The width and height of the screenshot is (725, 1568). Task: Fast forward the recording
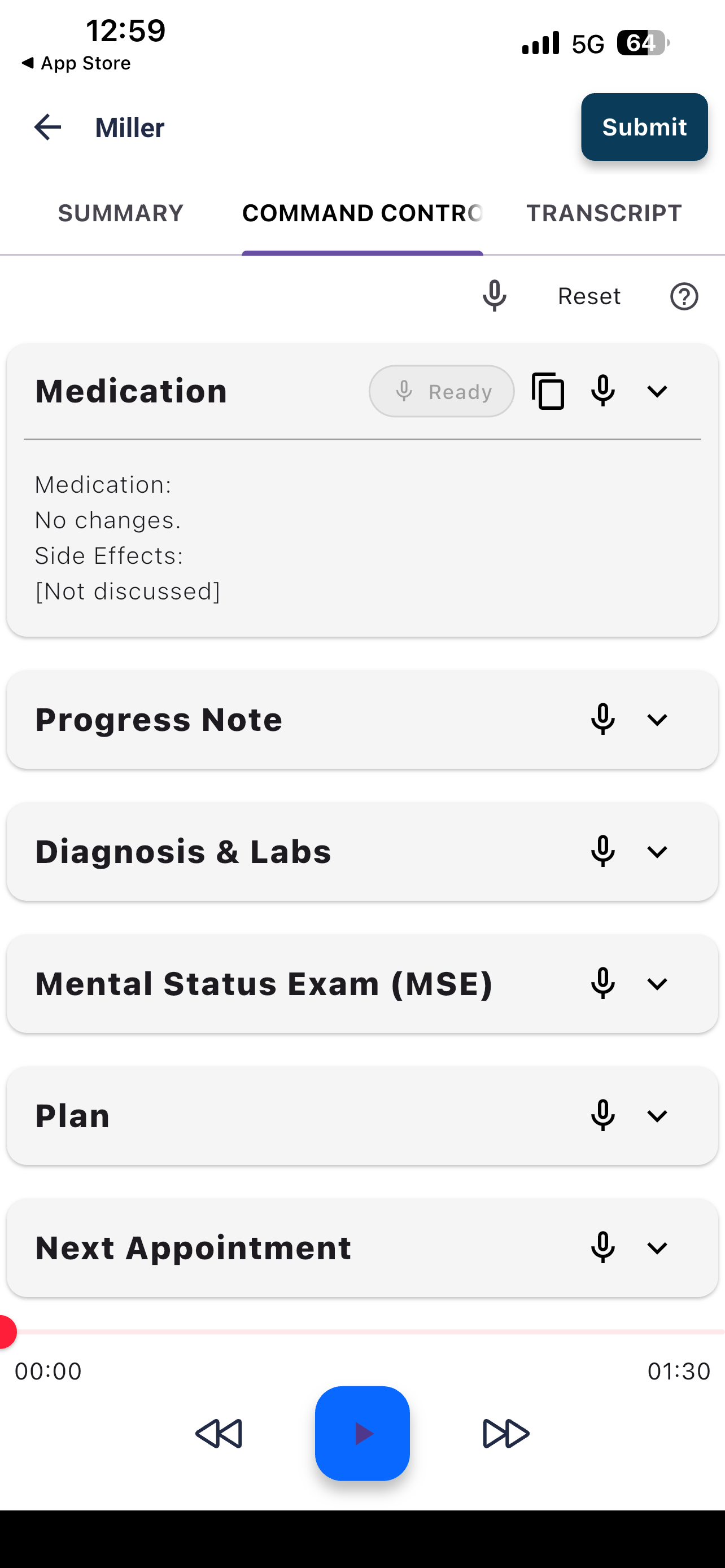tap(506, 1434)
